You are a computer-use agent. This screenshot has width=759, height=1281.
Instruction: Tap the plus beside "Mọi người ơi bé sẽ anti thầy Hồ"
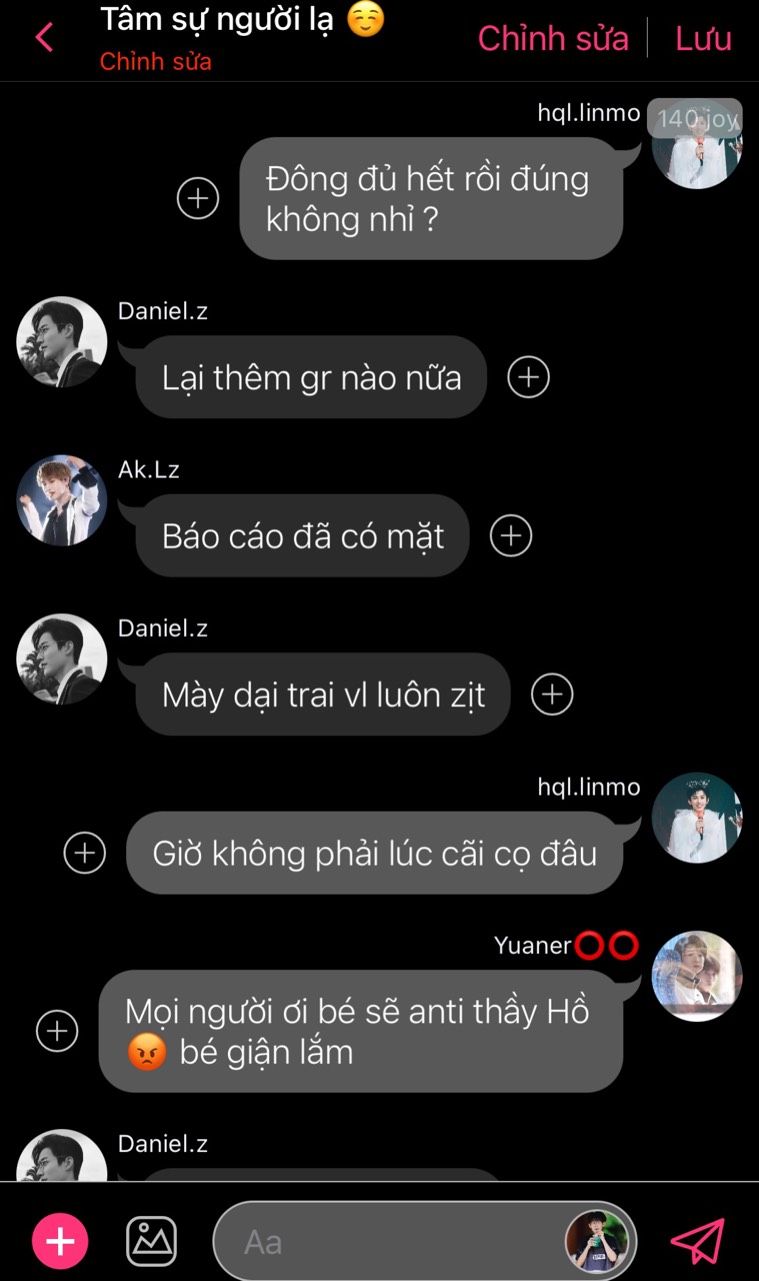click(57, 1031)
